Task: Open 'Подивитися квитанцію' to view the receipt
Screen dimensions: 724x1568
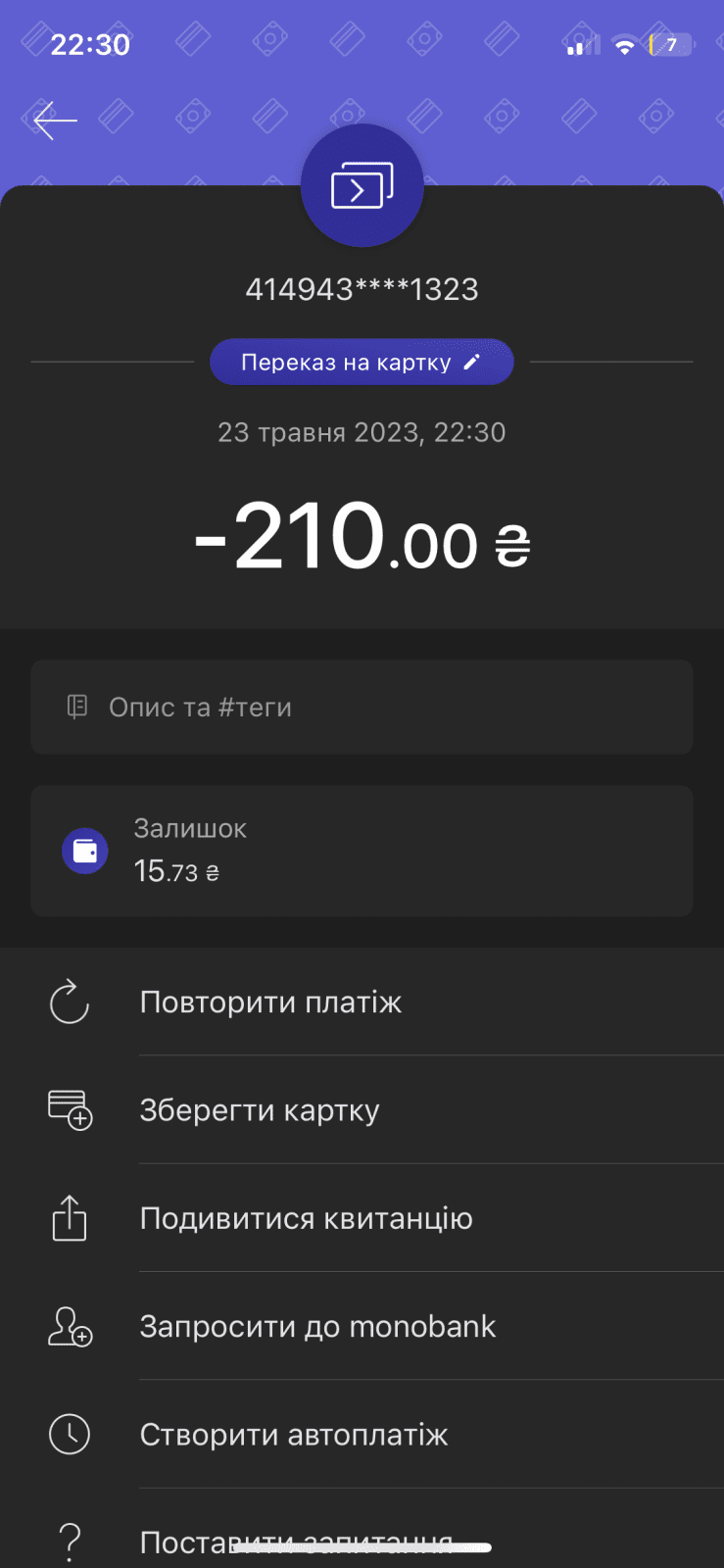Action: pos(306,1218)
